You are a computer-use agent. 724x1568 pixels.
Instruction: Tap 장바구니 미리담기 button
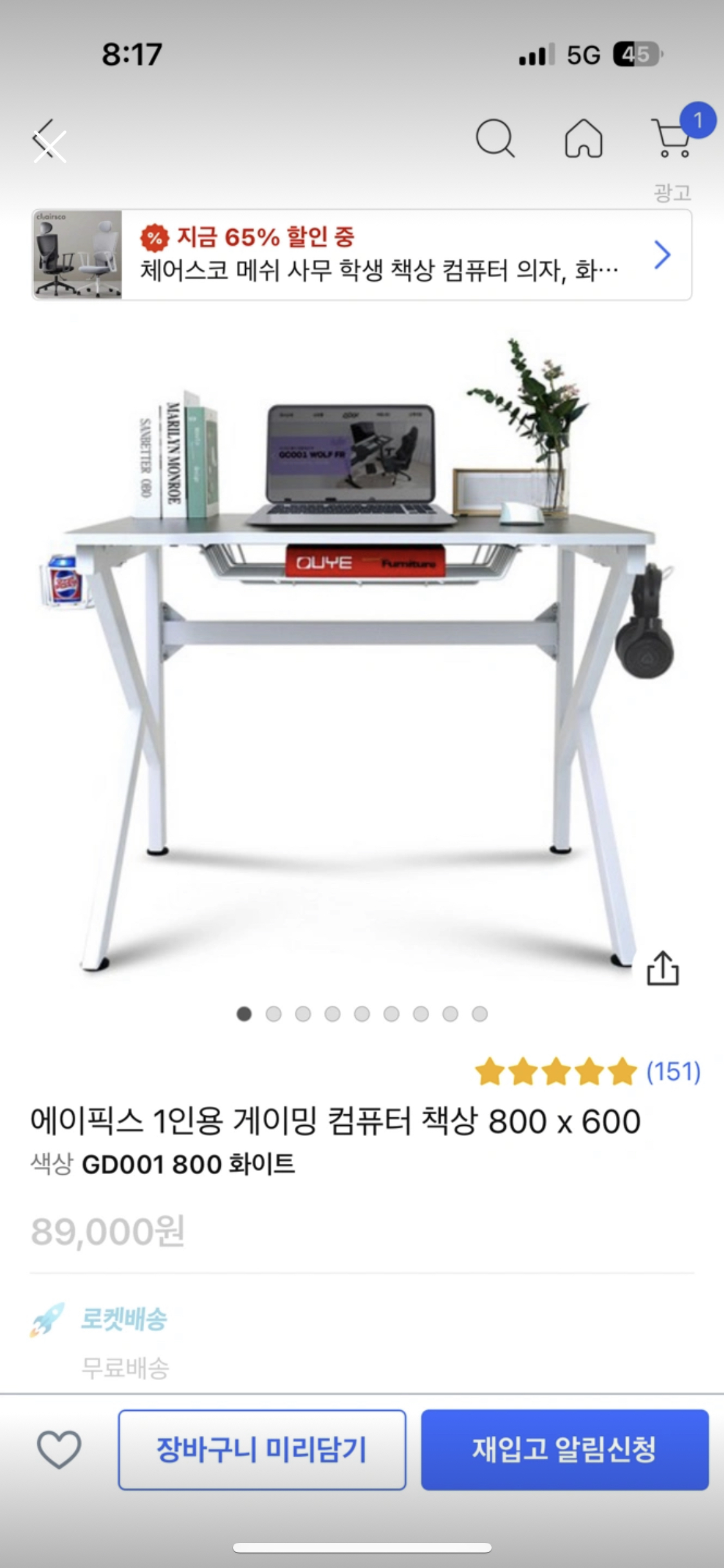click(262, 1450)
